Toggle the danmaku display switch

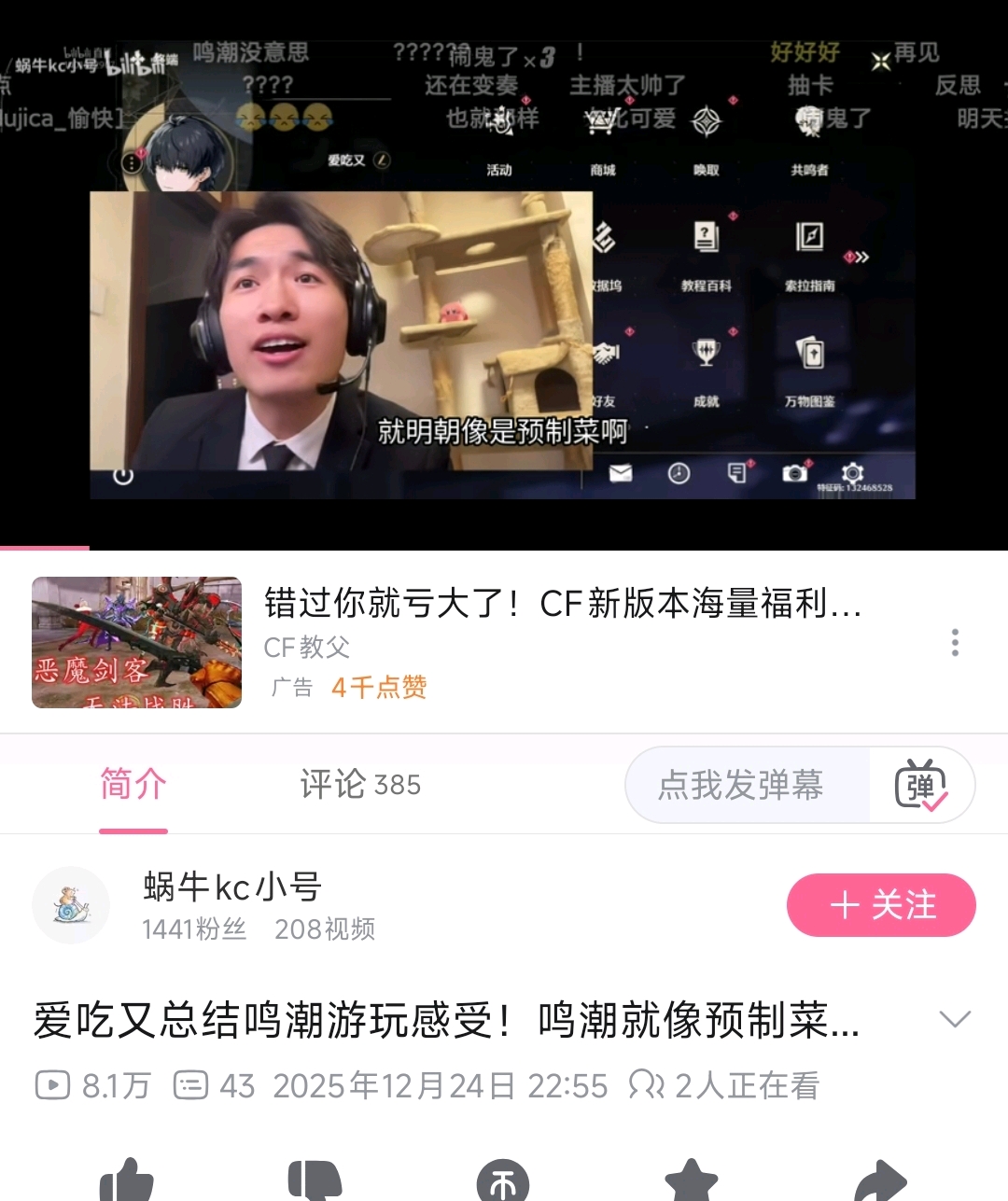coord(921,785)
